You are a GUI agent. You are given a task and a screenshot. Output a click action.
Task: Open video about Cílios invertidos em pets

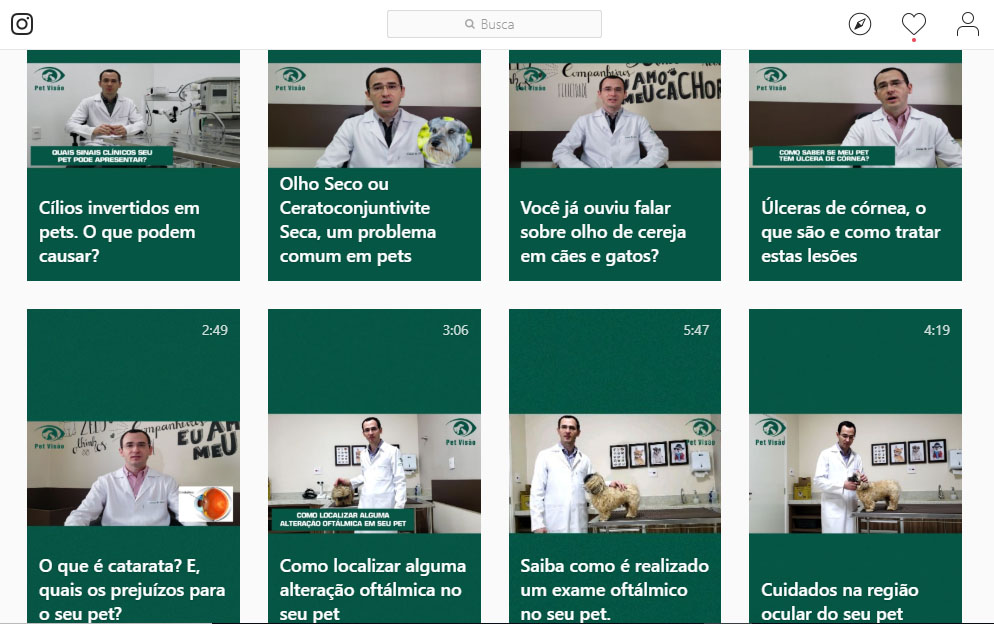tap(133, 165)
